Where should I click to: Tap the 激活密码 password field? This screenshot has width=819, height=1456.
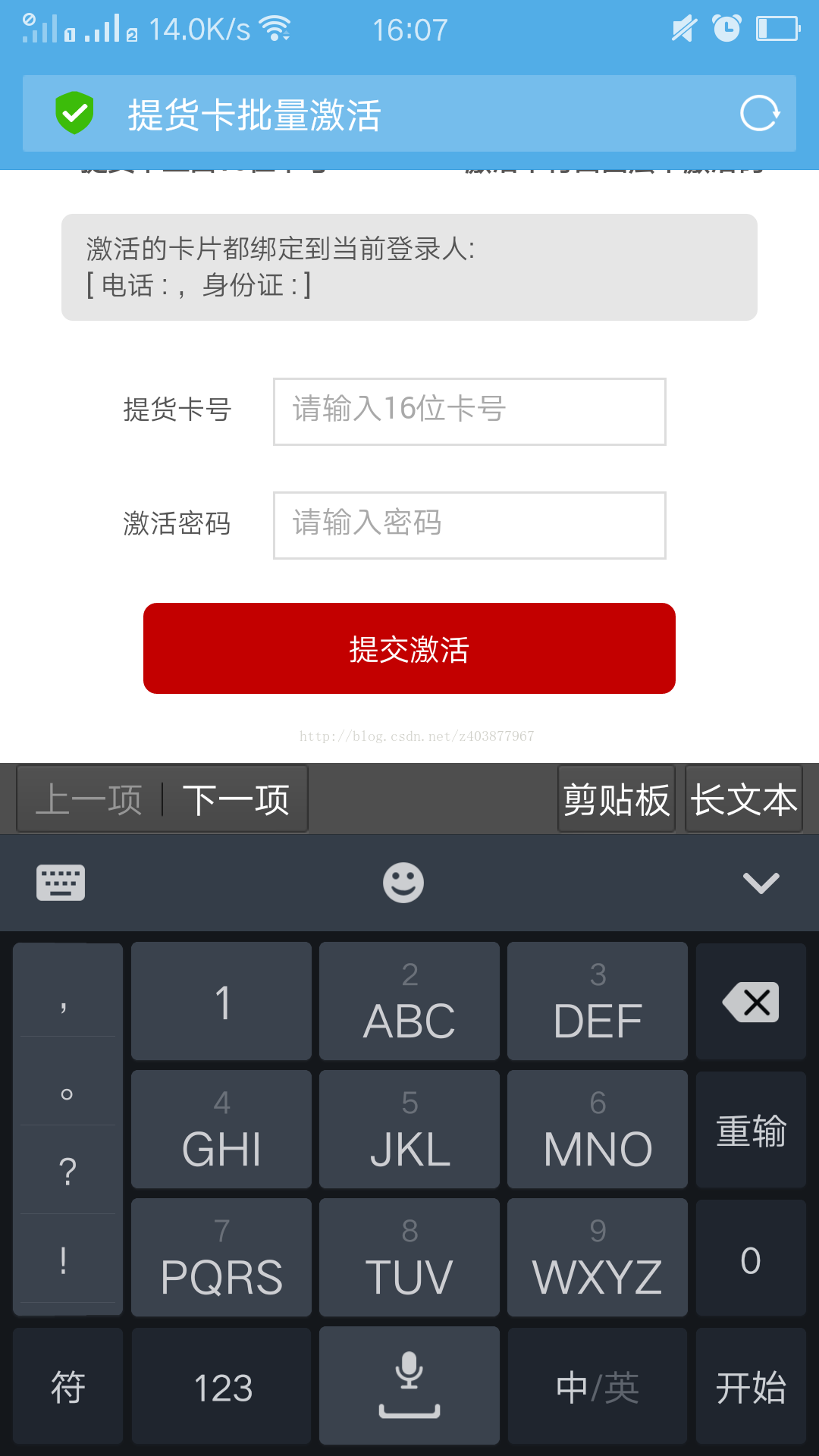pyautogui.click(x=469, y=525)
